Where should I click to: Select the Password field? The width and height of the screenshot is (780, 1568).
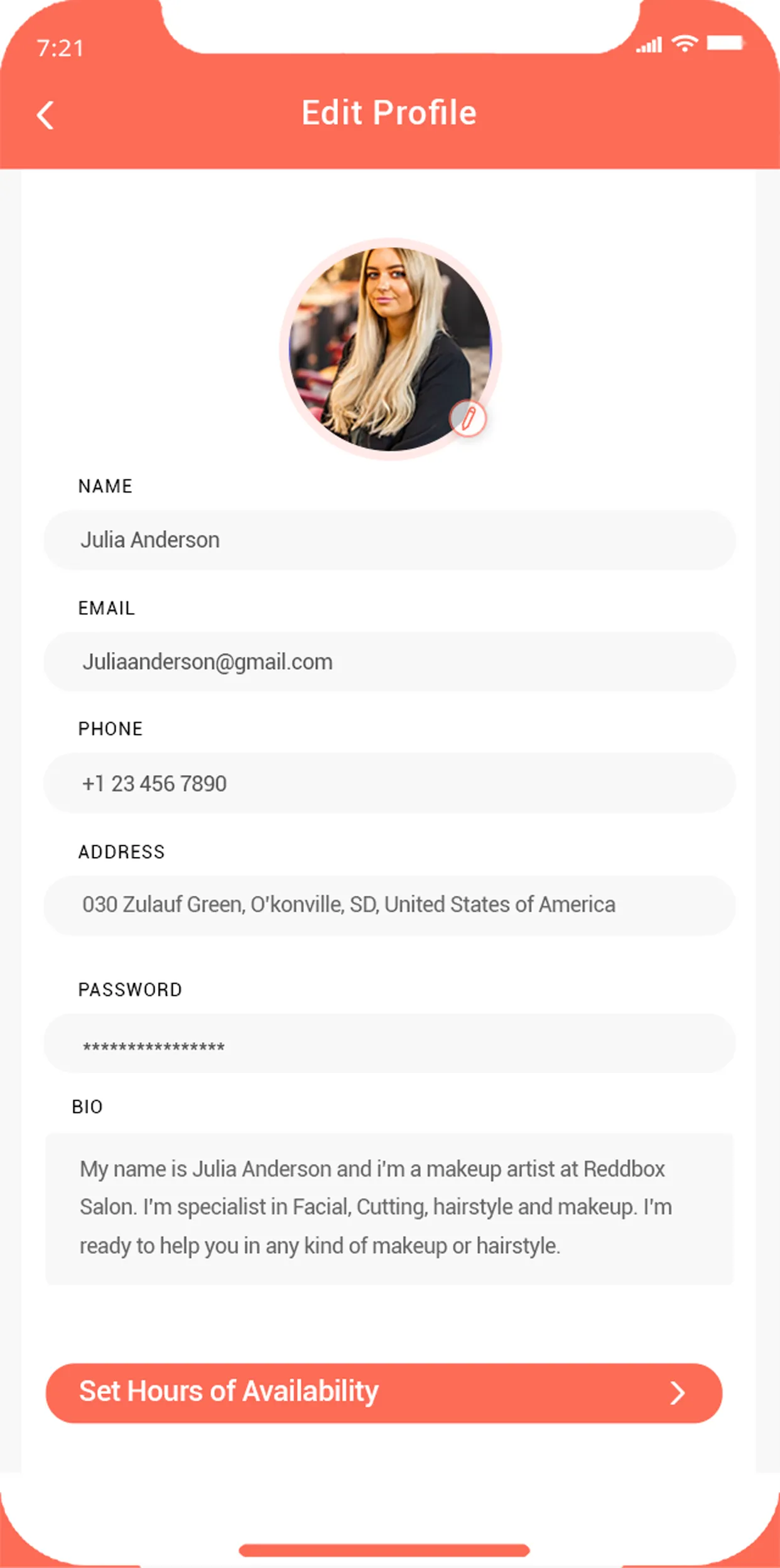[389, 1043]
